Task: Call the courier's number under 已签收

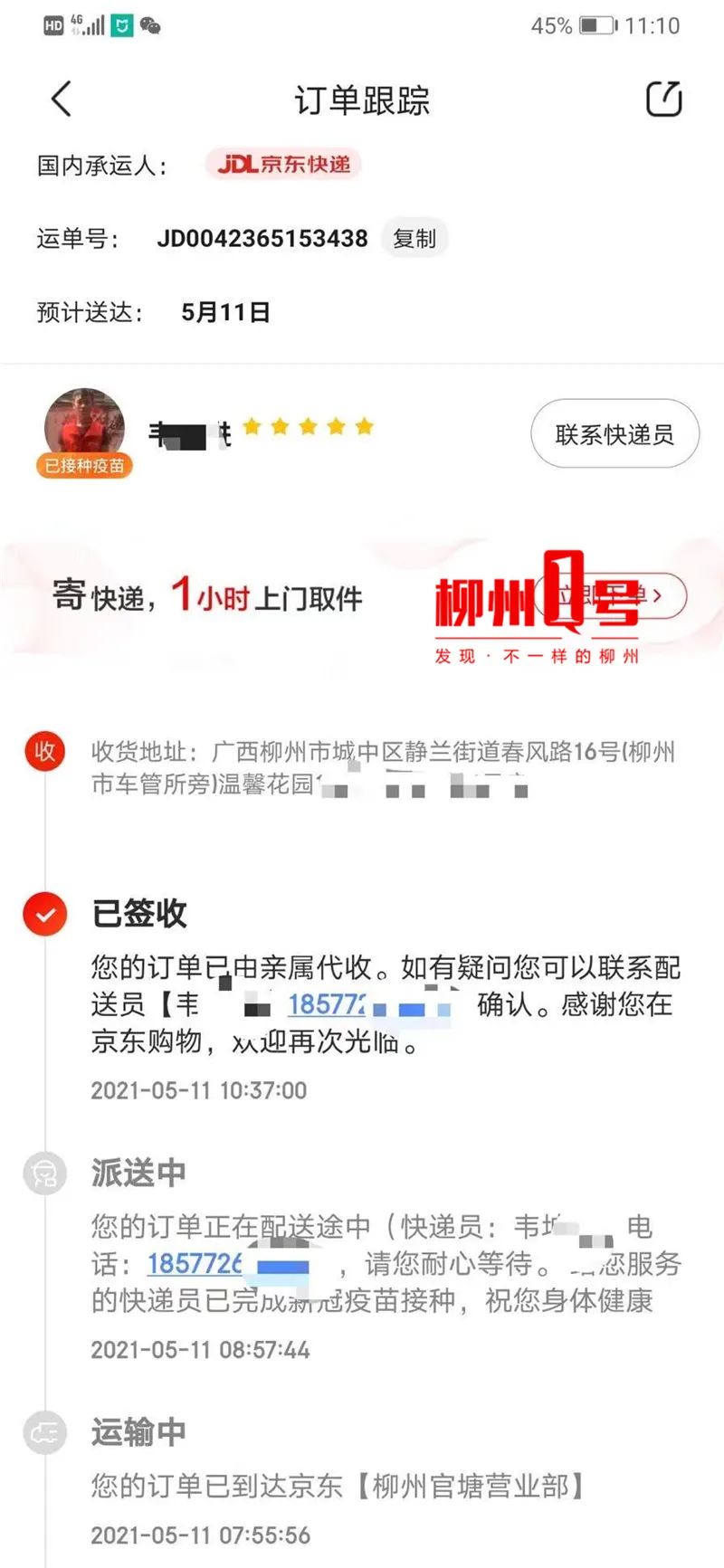Action: 328,1004
